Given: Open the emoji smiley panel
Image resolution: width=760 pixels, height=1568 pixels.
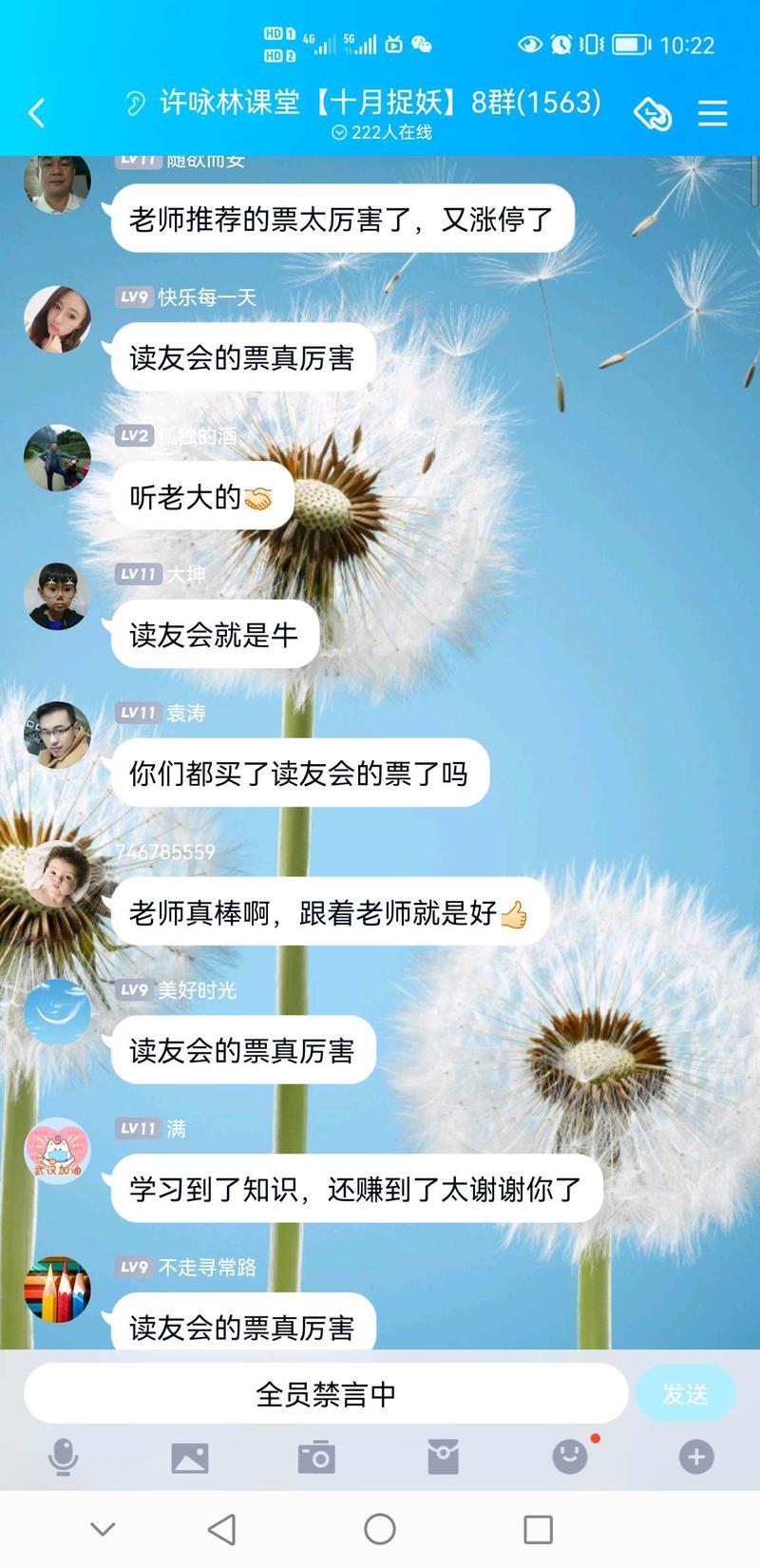Looking at the screenshot, I should pyautogui.click(x=570, y=1457).
